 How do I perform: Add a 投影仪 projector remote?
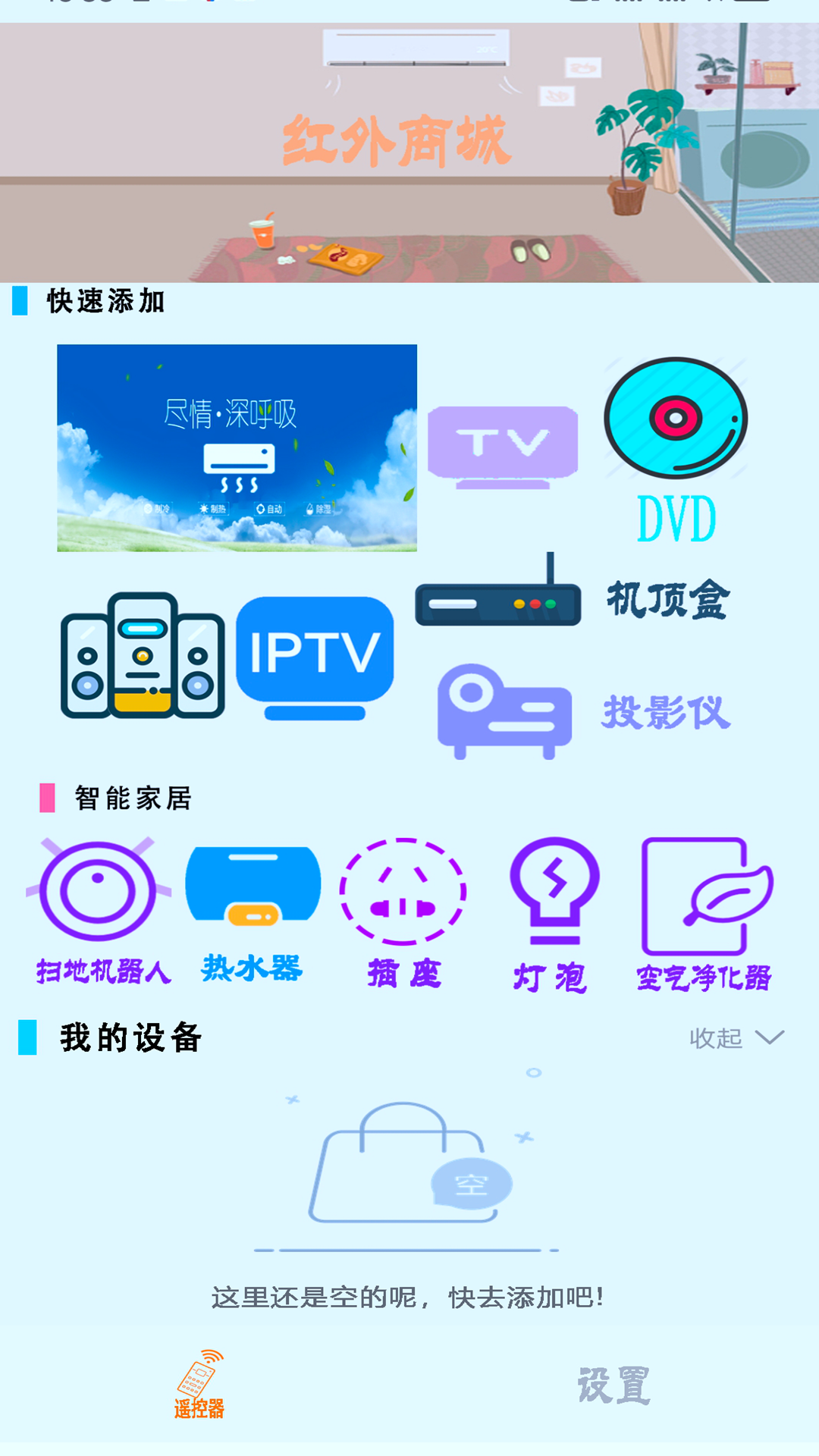click(582, 711)
